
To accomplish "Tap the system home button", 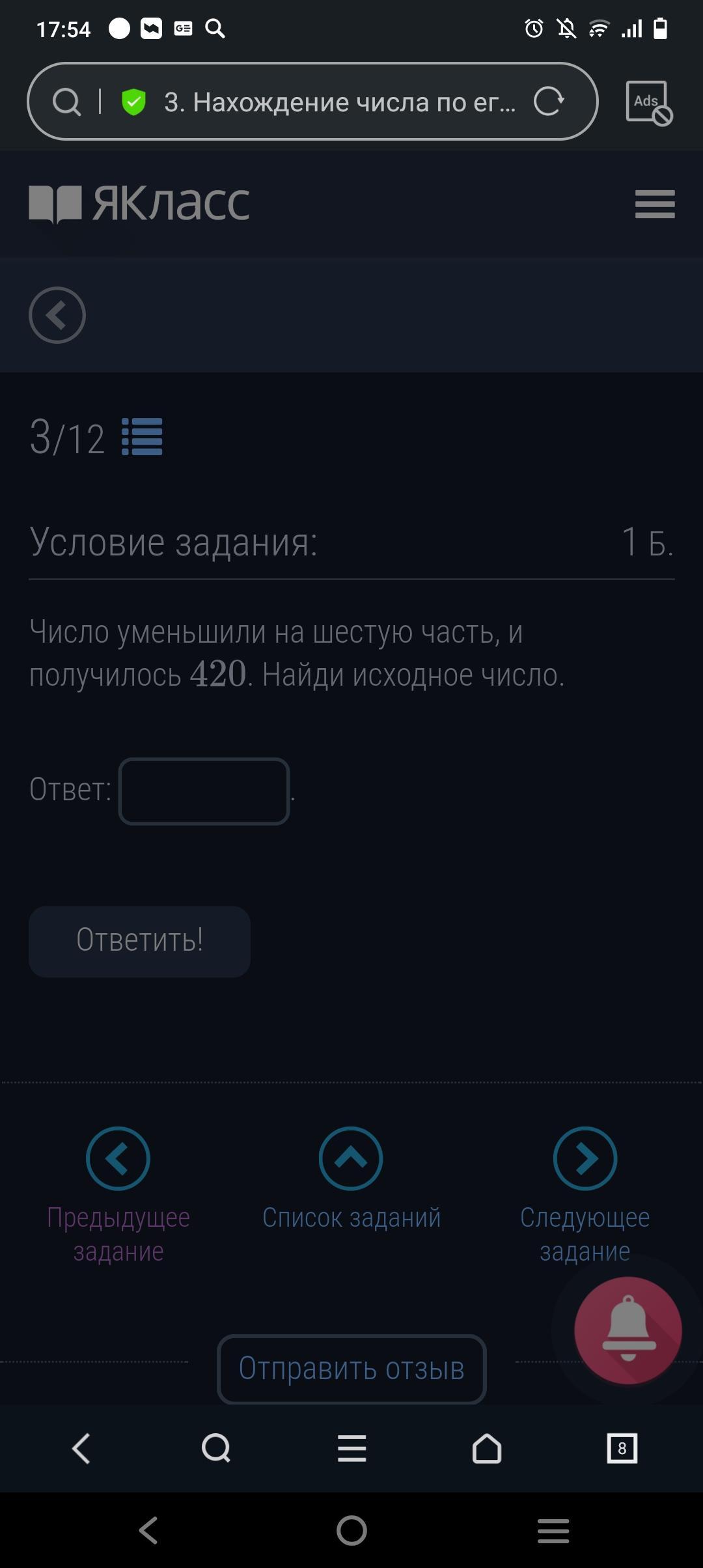I will tap(351, 1530).
